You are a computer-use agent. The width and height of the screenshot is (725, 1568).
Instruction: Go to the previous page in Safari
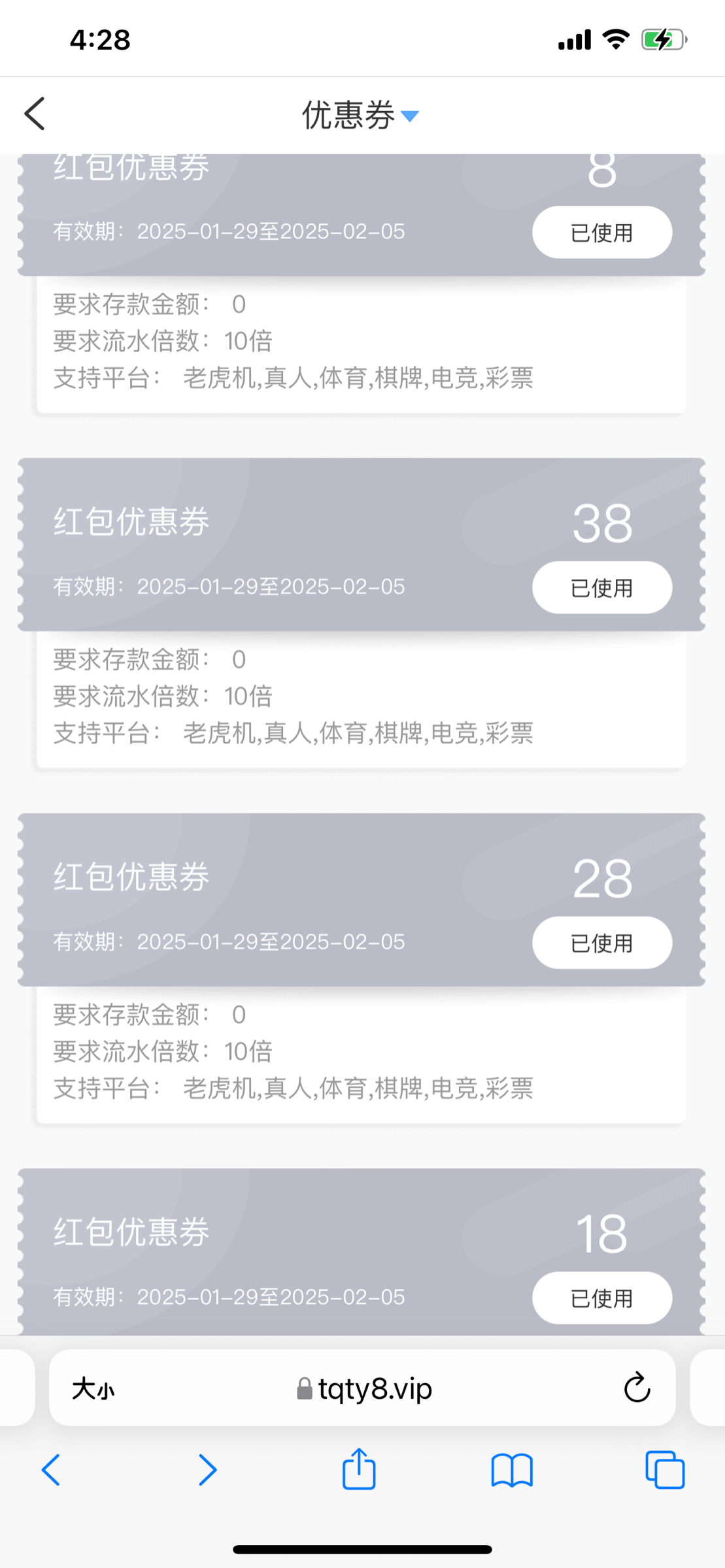(51, 1470)
